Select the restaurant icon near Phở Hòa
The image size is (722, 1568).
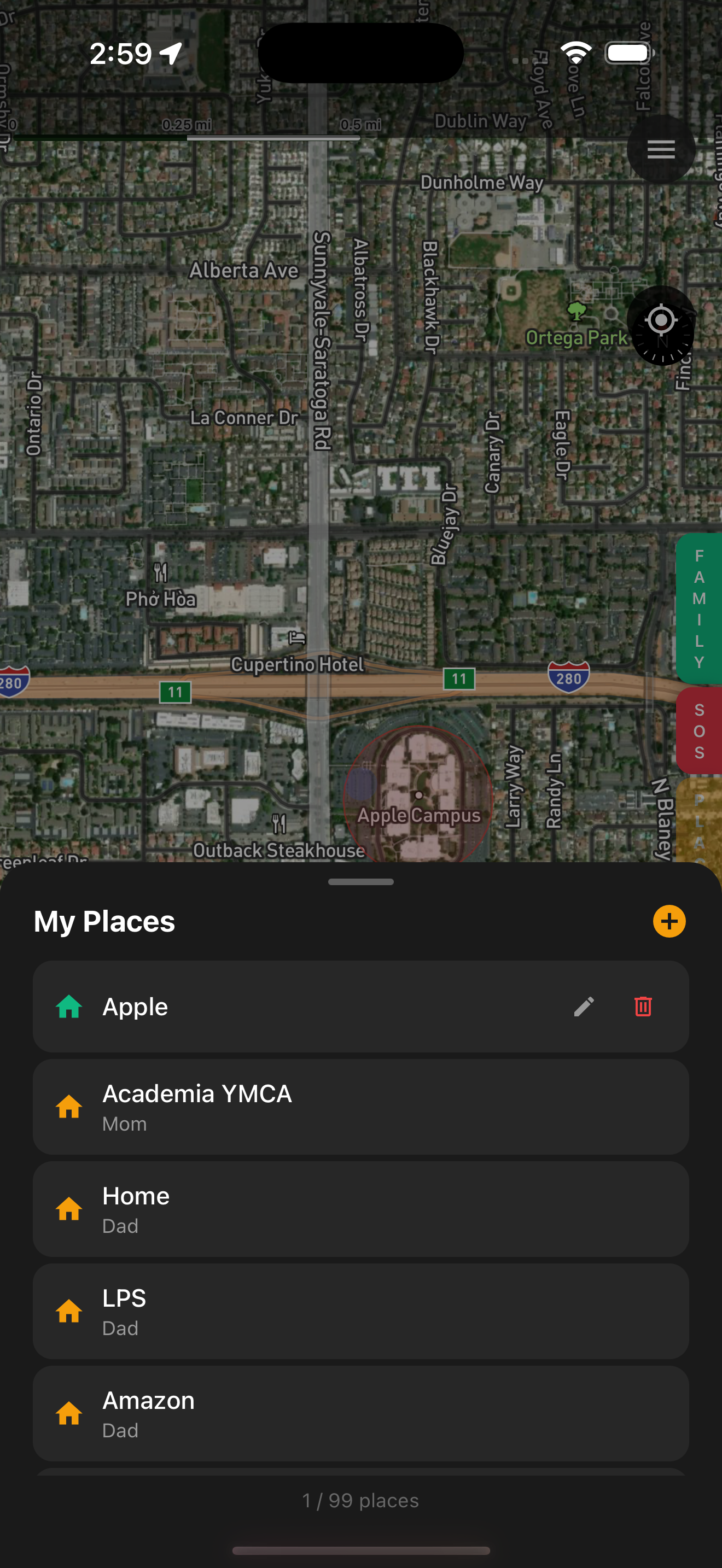161,574
